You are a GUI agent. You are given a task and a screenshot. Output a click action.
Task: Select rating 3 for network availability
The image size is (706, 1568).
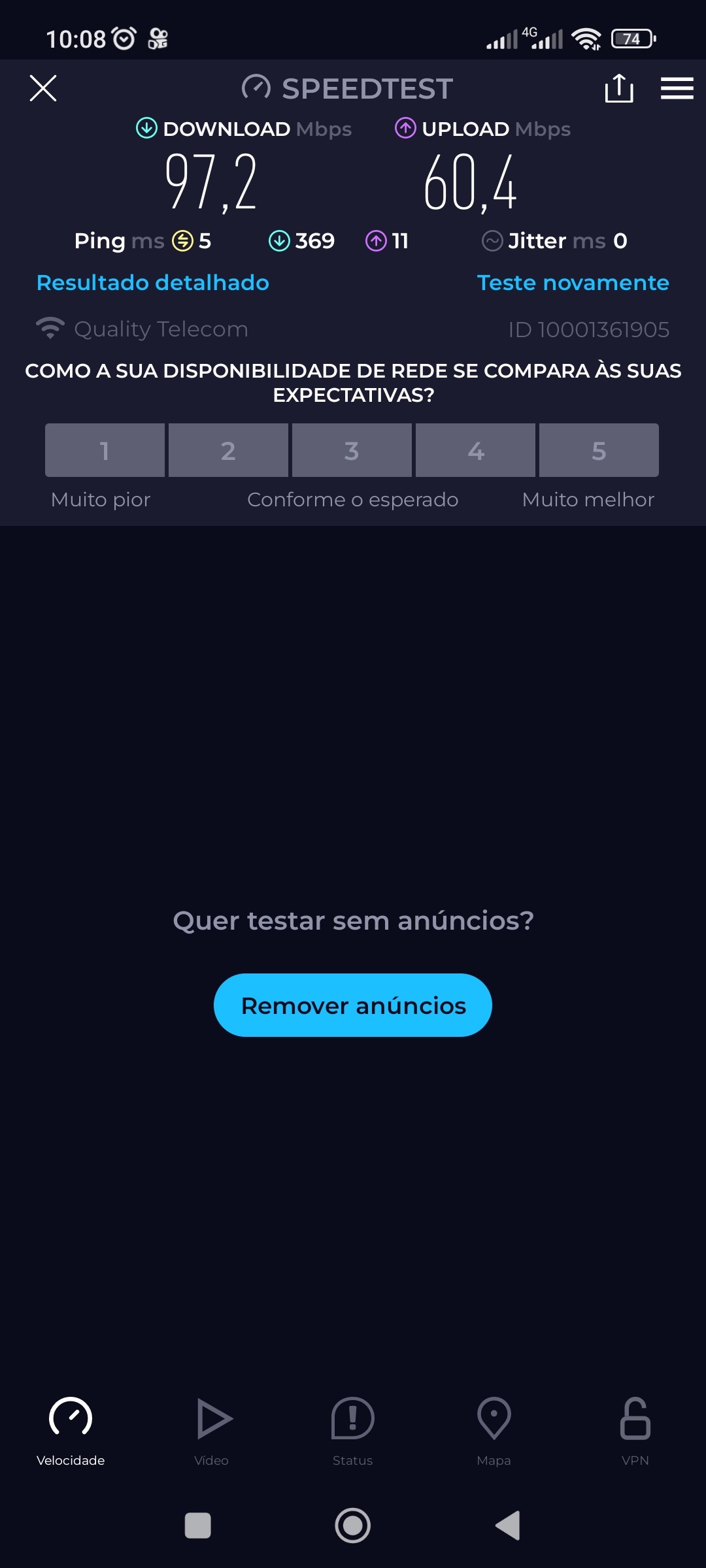352,450
